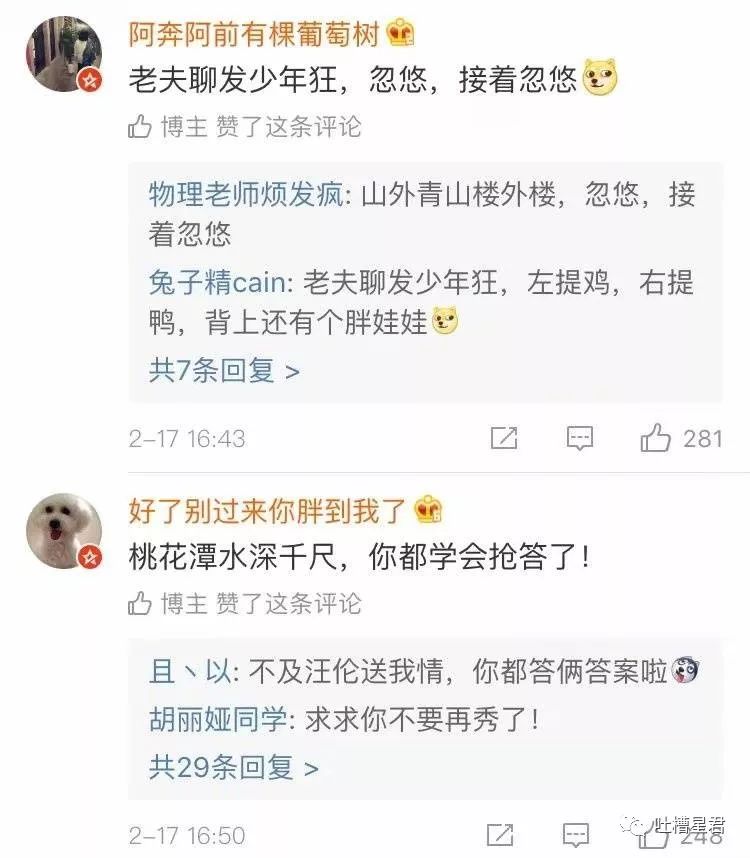This screenshot has height=858, width=750.
Task: Open the profile name 好了别过来你胖到我了
Action: [267, 511]
